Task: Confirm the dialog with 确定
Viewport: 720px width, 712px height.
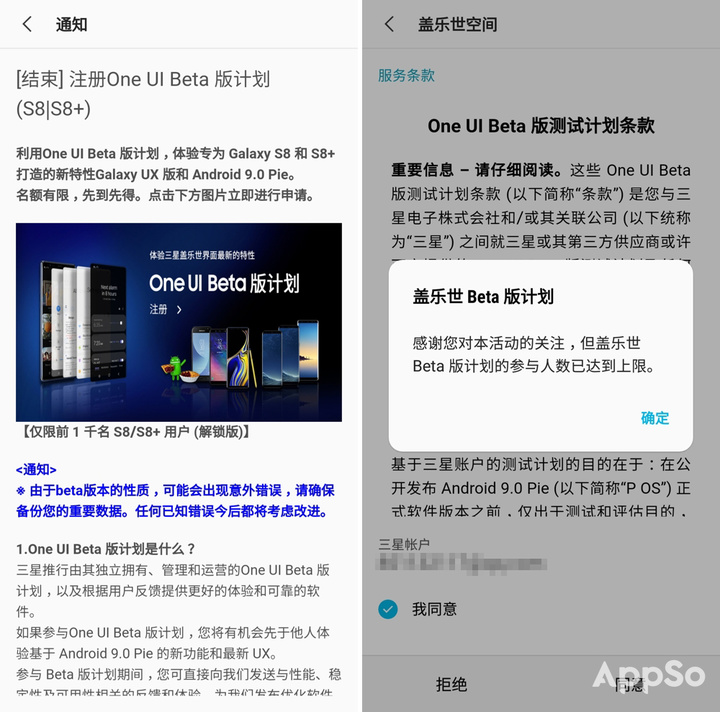Action: click(x=654, y=418)
